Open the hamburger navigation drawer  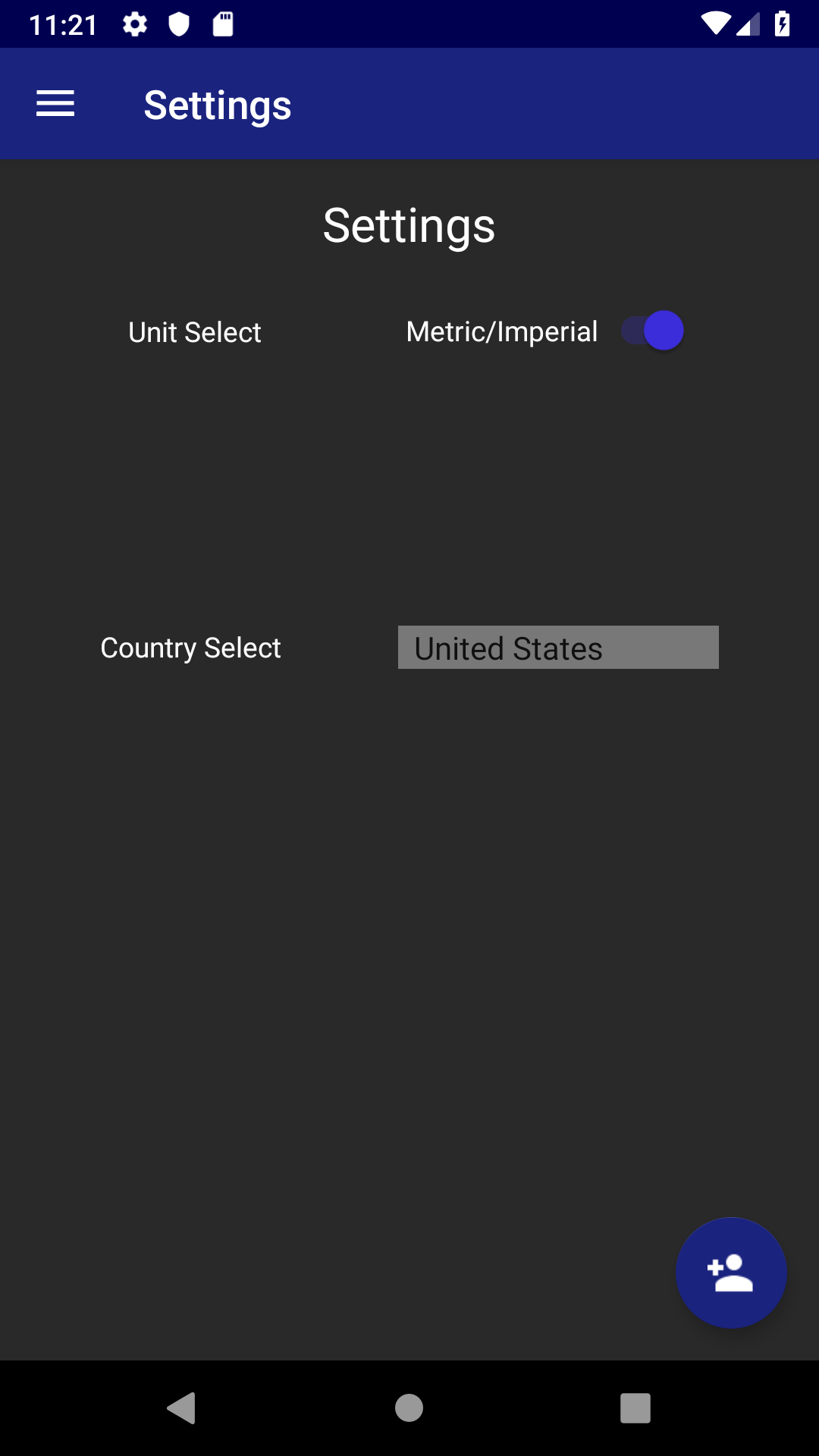tap(55, 104)
